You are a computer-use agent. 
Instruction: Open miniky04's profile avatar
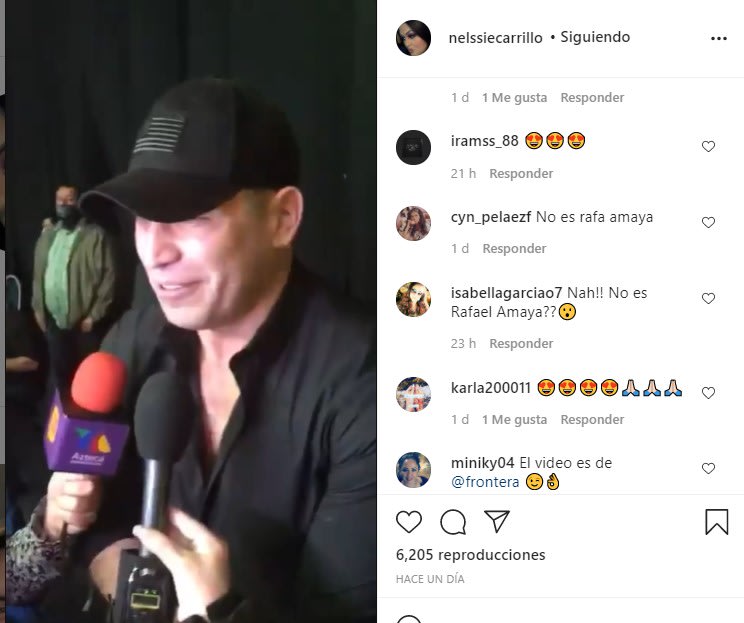(x=413, y=470)
